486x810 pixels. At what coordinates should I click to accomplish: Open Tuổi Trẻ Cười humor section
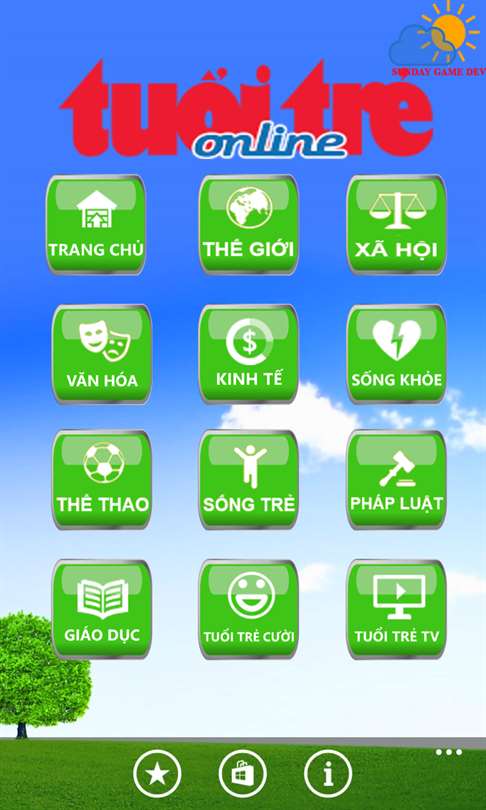(x=248, y=610)
